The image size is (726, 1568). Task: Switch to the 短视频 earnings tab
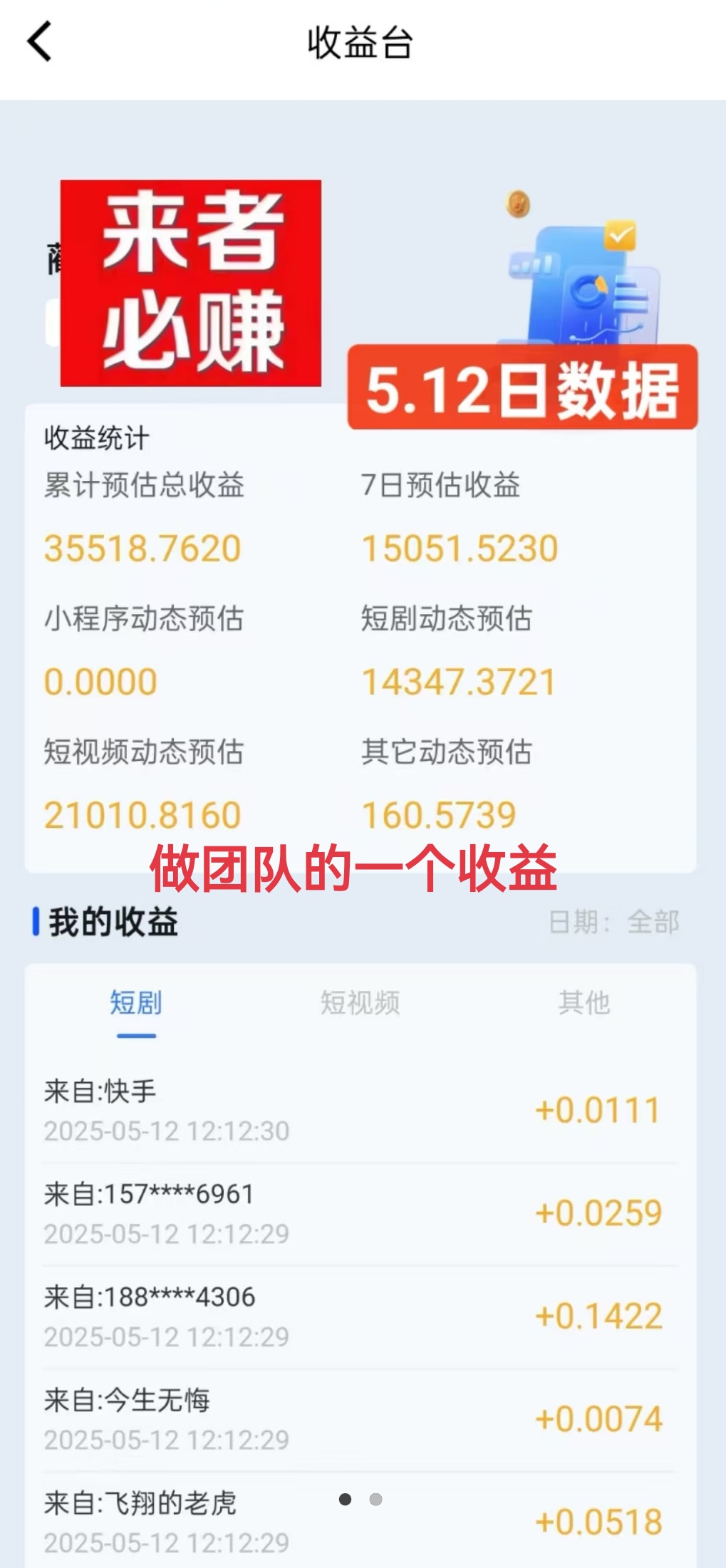tap(360, 1003)
